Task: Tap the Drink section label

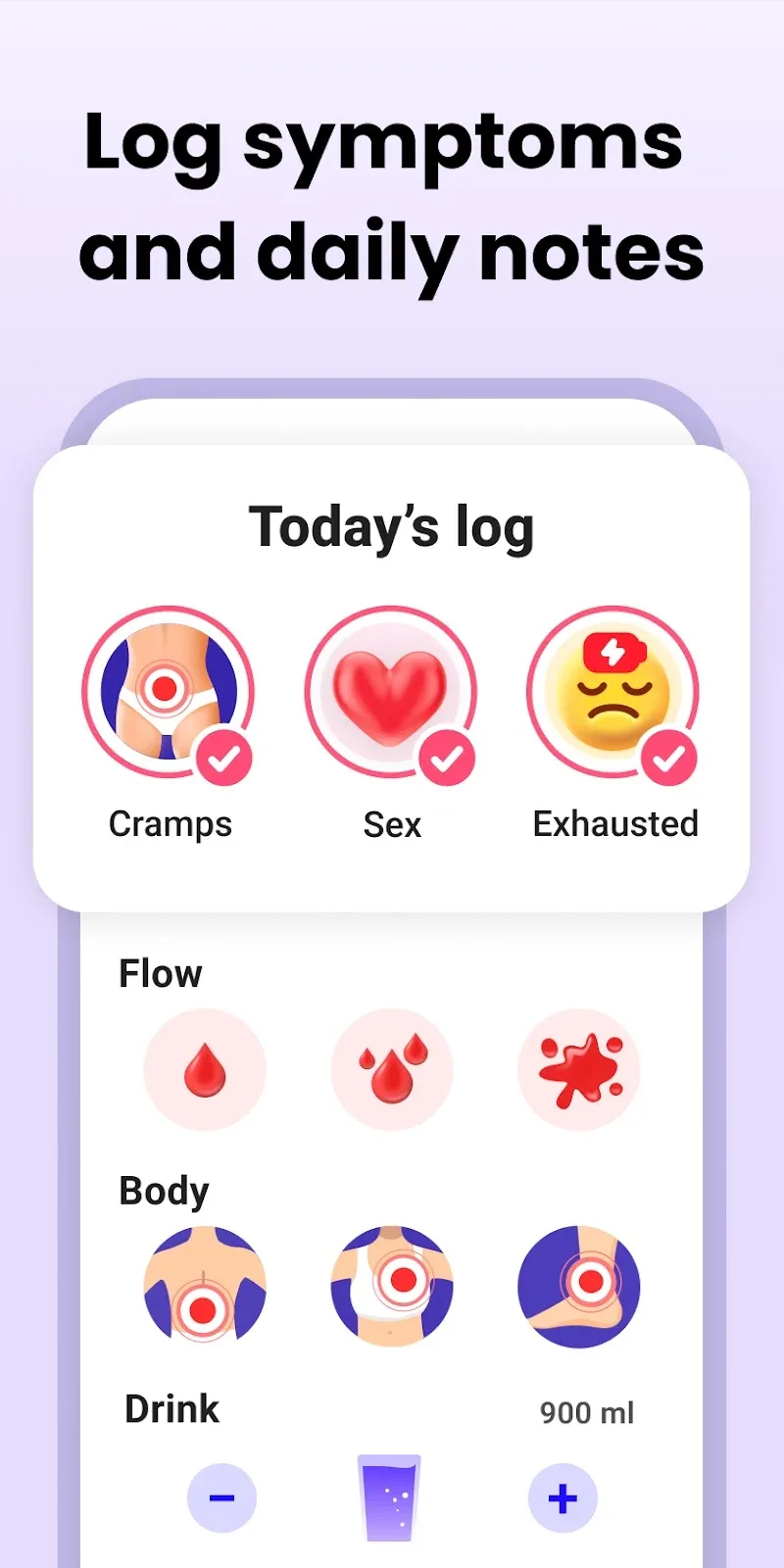Action: point(171,1408)
